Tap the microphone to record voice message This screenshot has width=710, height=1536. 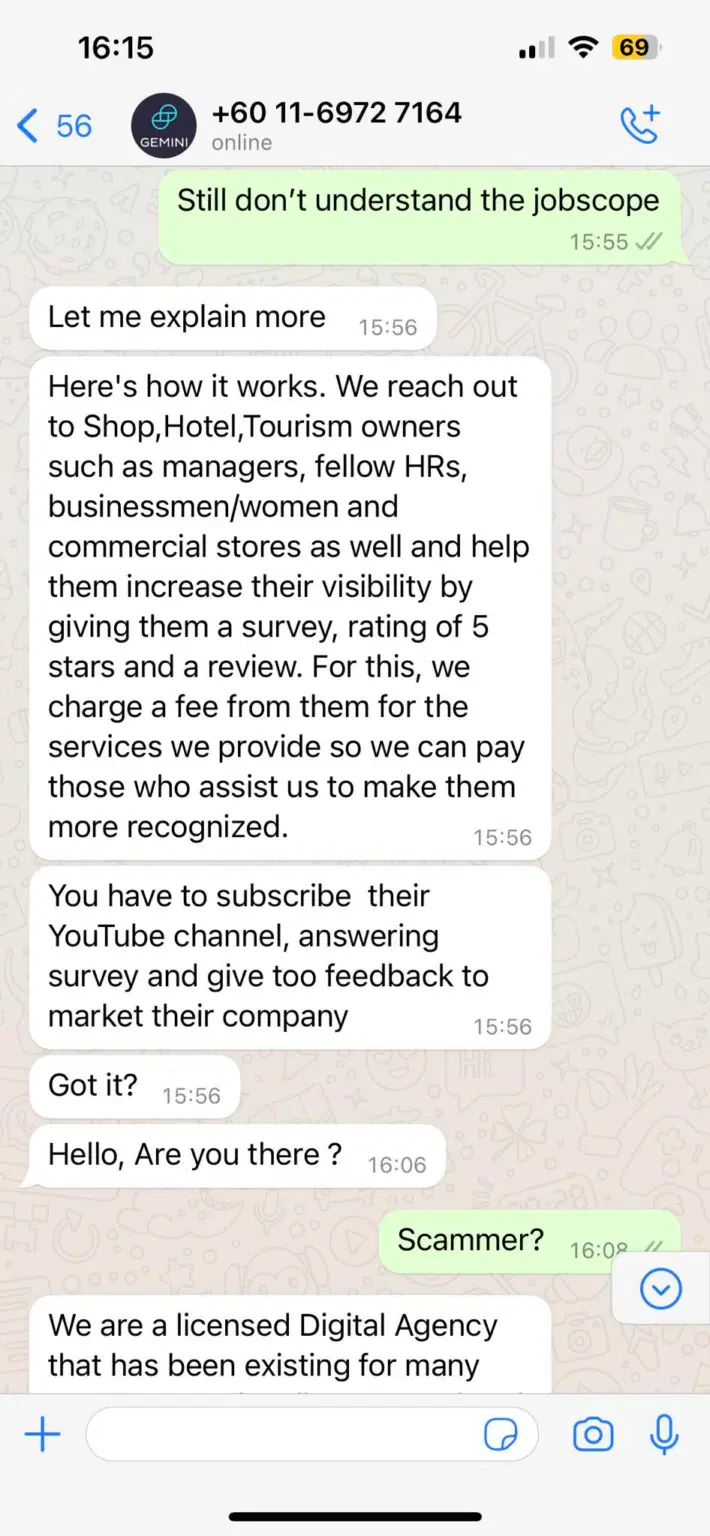pyautogui.click(x=664, y=1436)
